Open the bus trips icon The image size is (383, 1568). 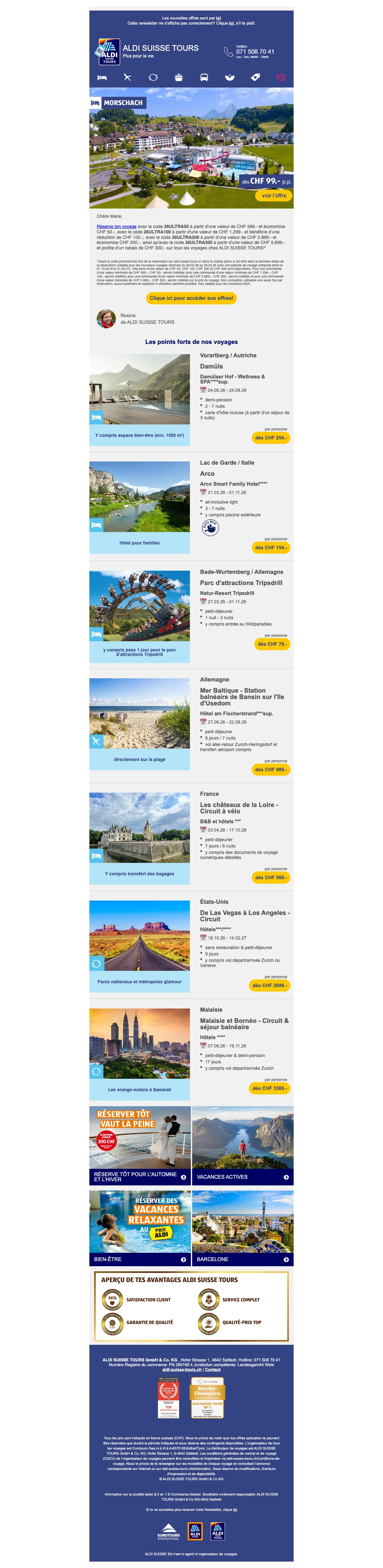point(204,77)
